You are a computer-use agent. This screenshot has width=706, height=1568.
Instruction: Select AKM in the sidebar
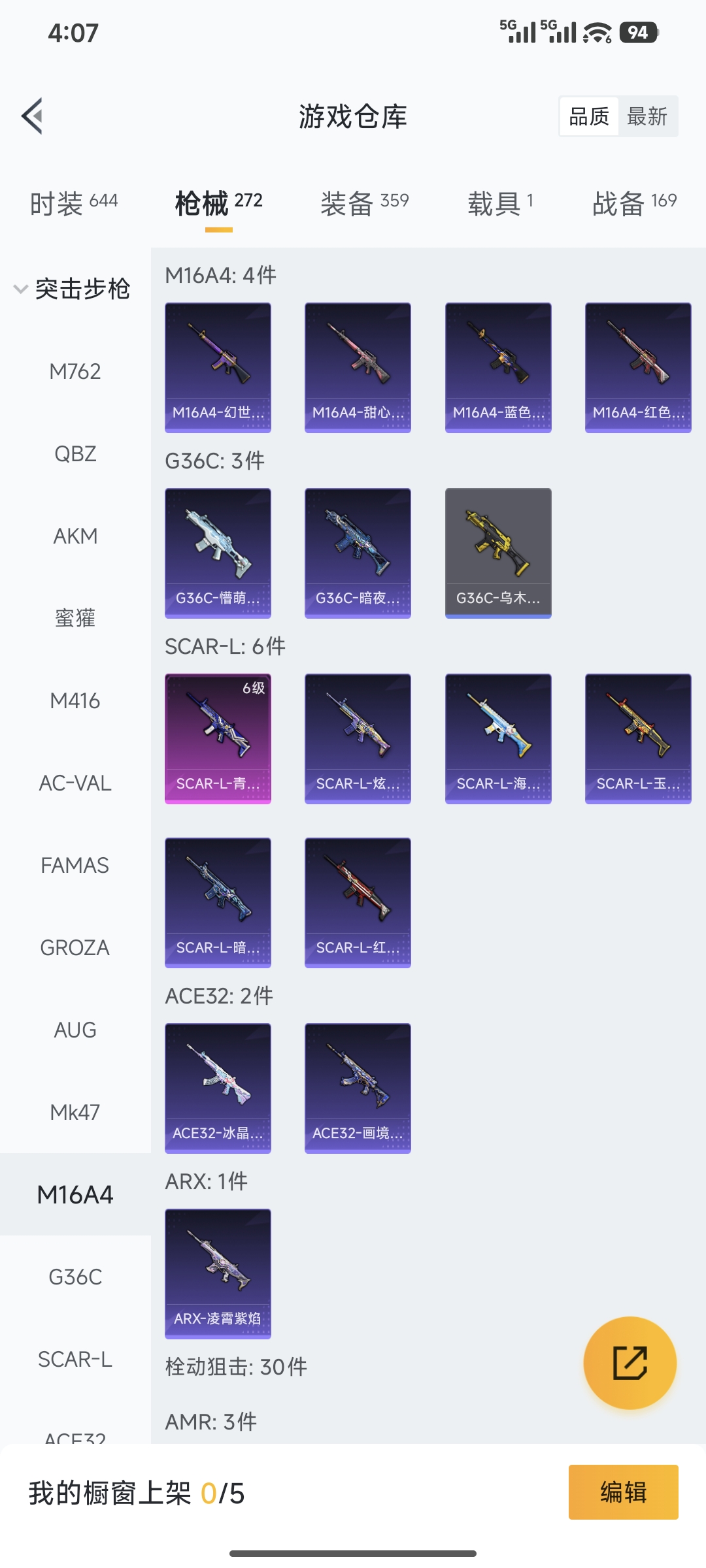[75, 536]
